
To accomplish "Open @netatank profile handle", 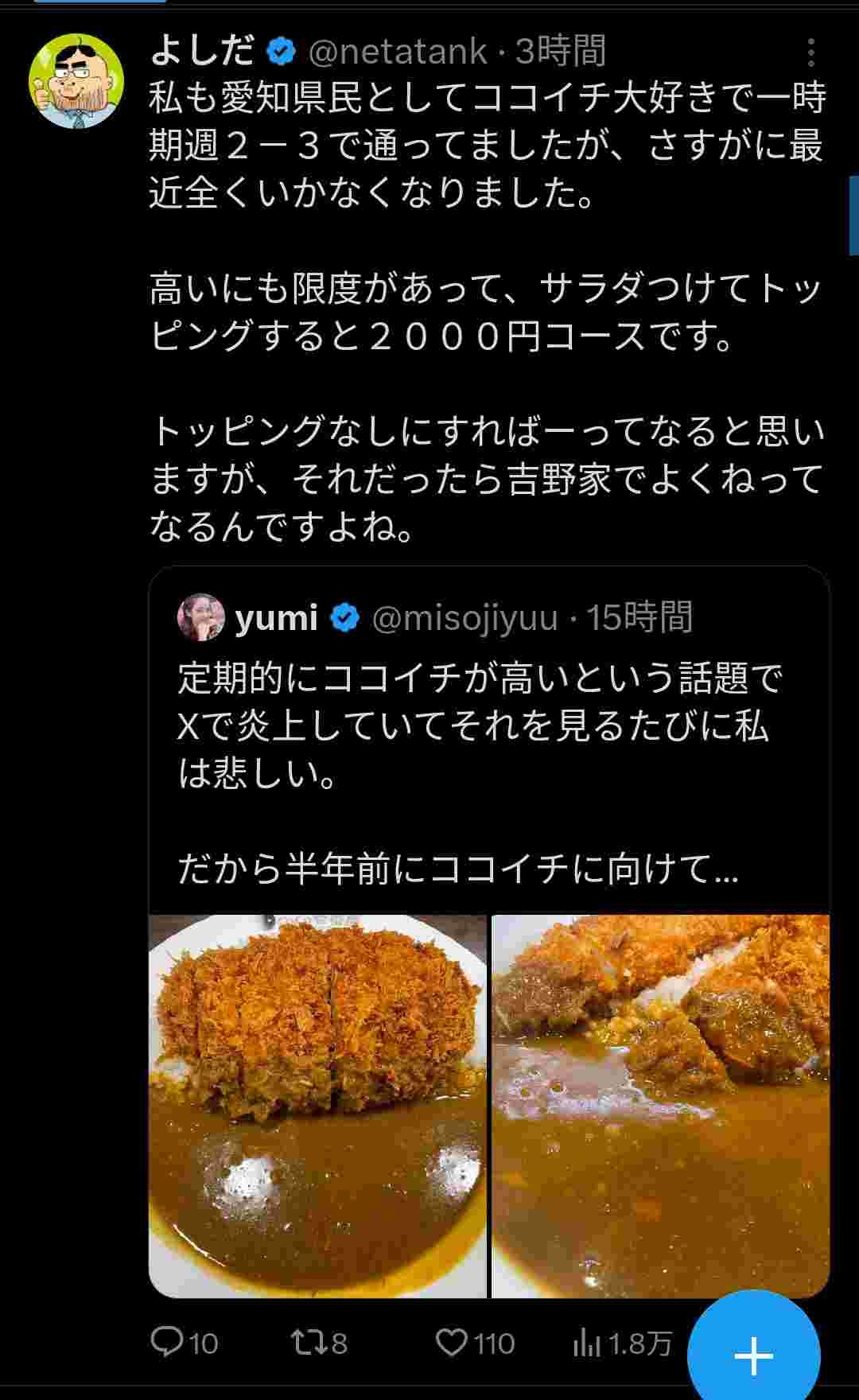I will [396, 52].
